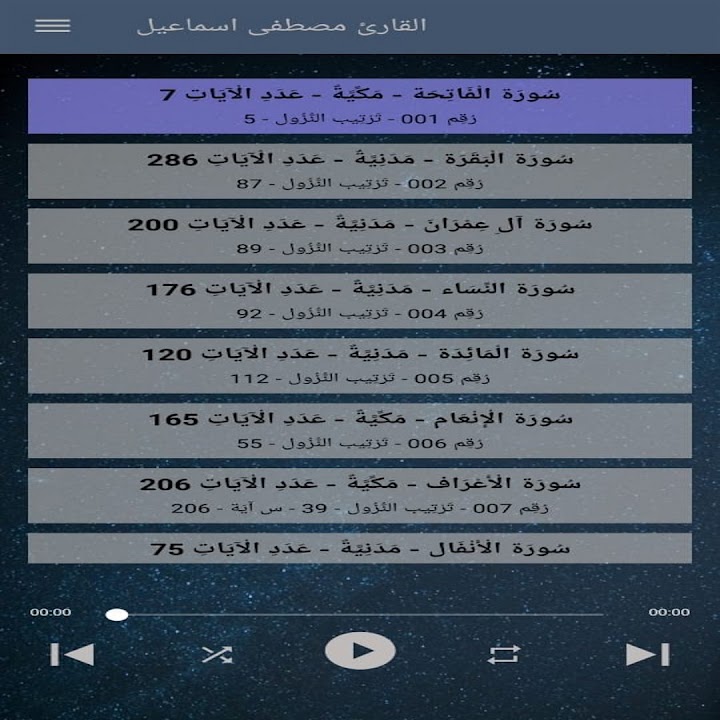Tap the playback seek bar
This screenshot has width=720, height=720.
pos(360,613)
